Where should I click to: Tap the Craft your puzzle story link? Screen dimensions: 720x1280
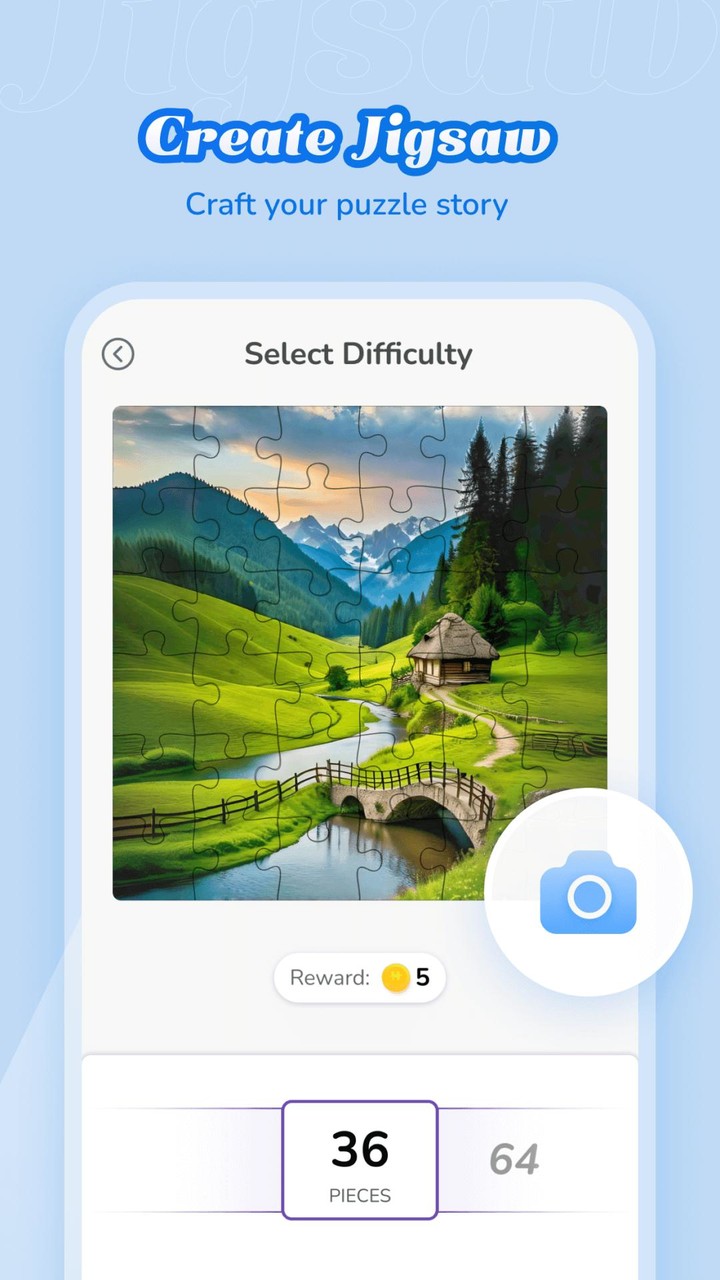(x=347, y=204)
